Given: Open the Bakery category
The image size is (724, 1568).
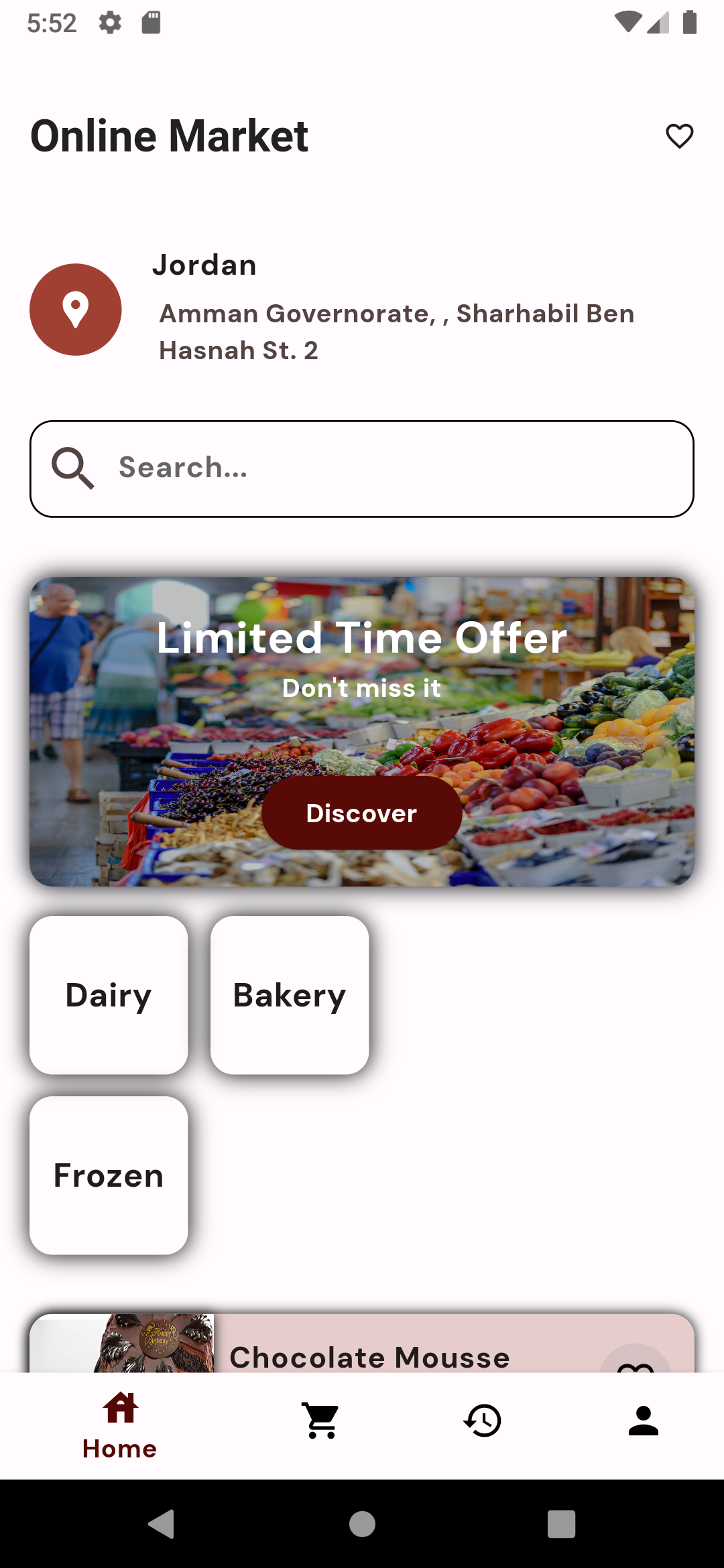Looking at the screenshot, I should click(x=290, y=995).
